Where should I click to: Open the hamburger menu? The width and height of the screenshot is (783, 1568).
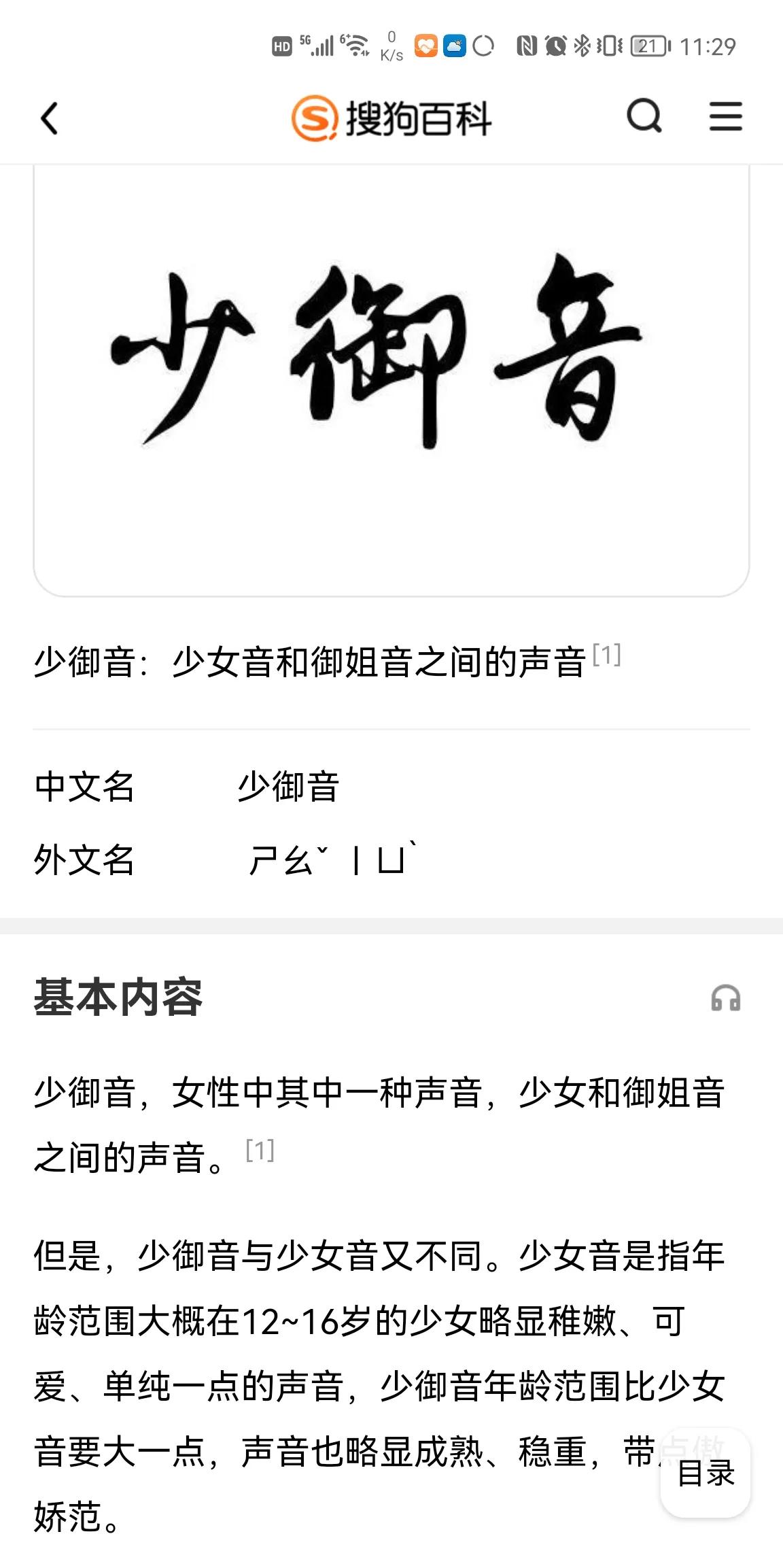point(726,117)
